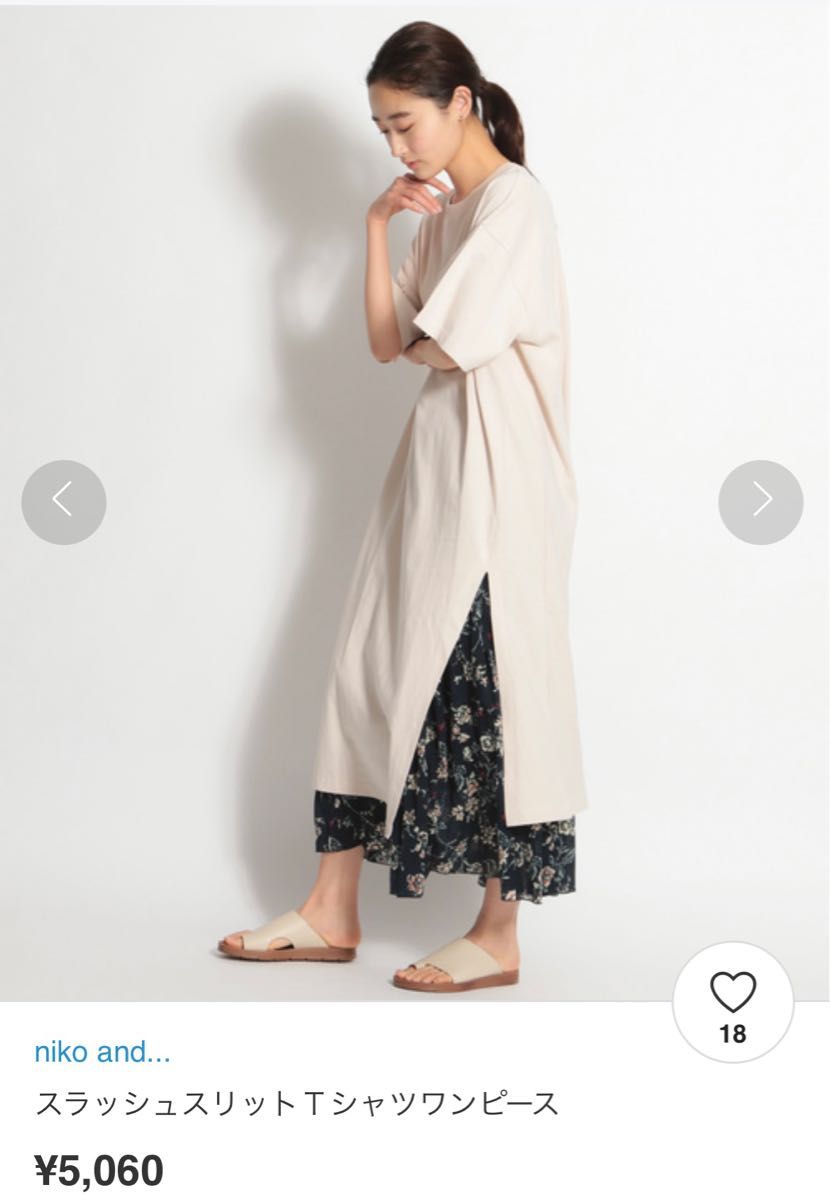Show the next product photo
This screenshot has width=830, height=1200.
(x=760, y=501)
